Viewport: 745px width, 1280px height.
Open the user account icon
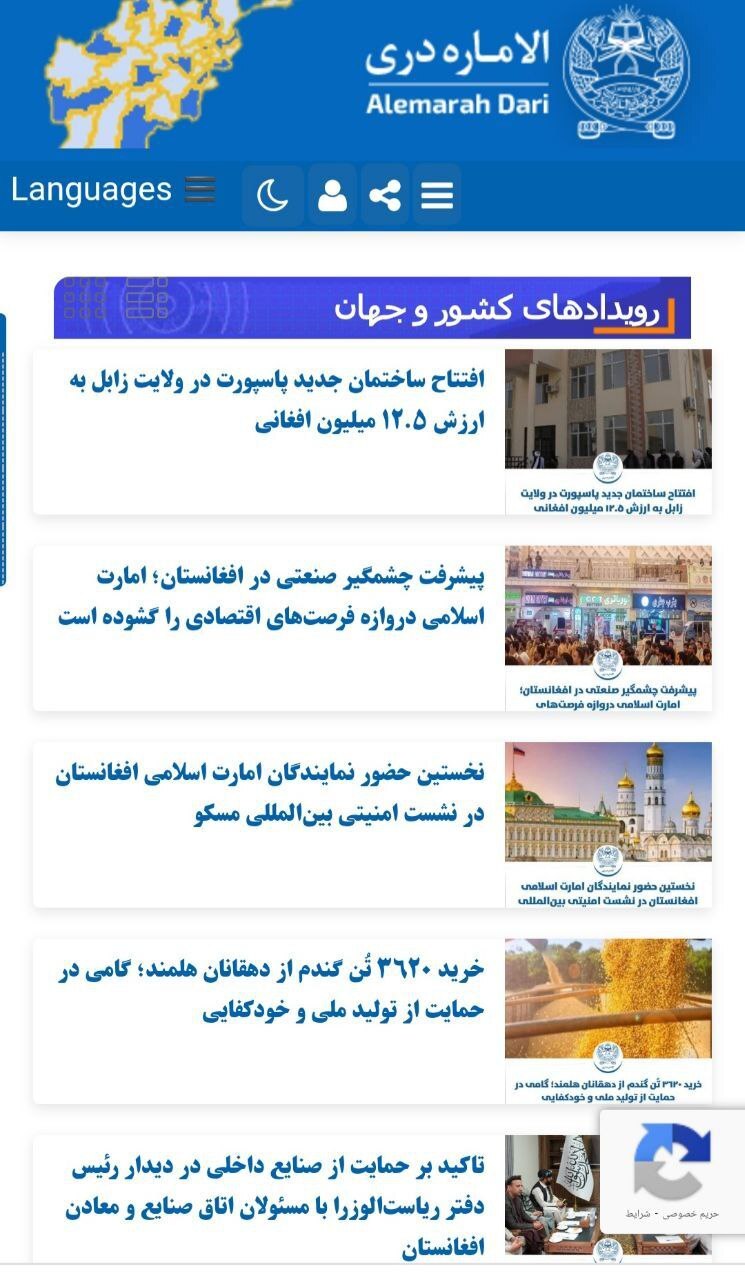(332, 195)
